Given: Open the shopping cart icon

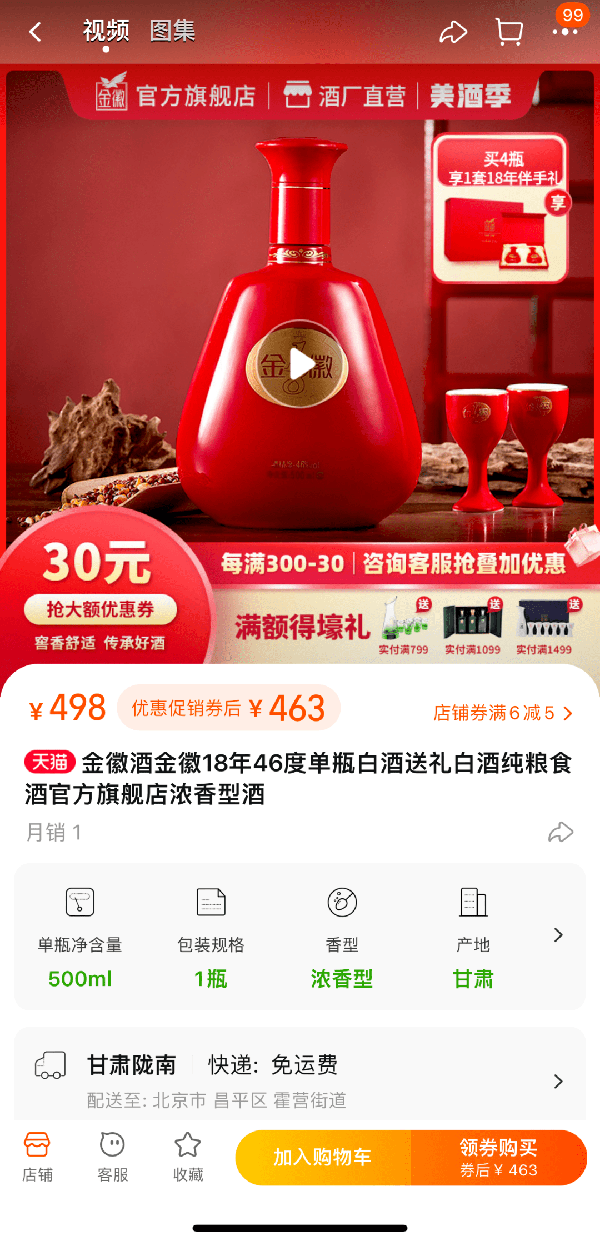Looking at the screenshot, I should 510,32.
